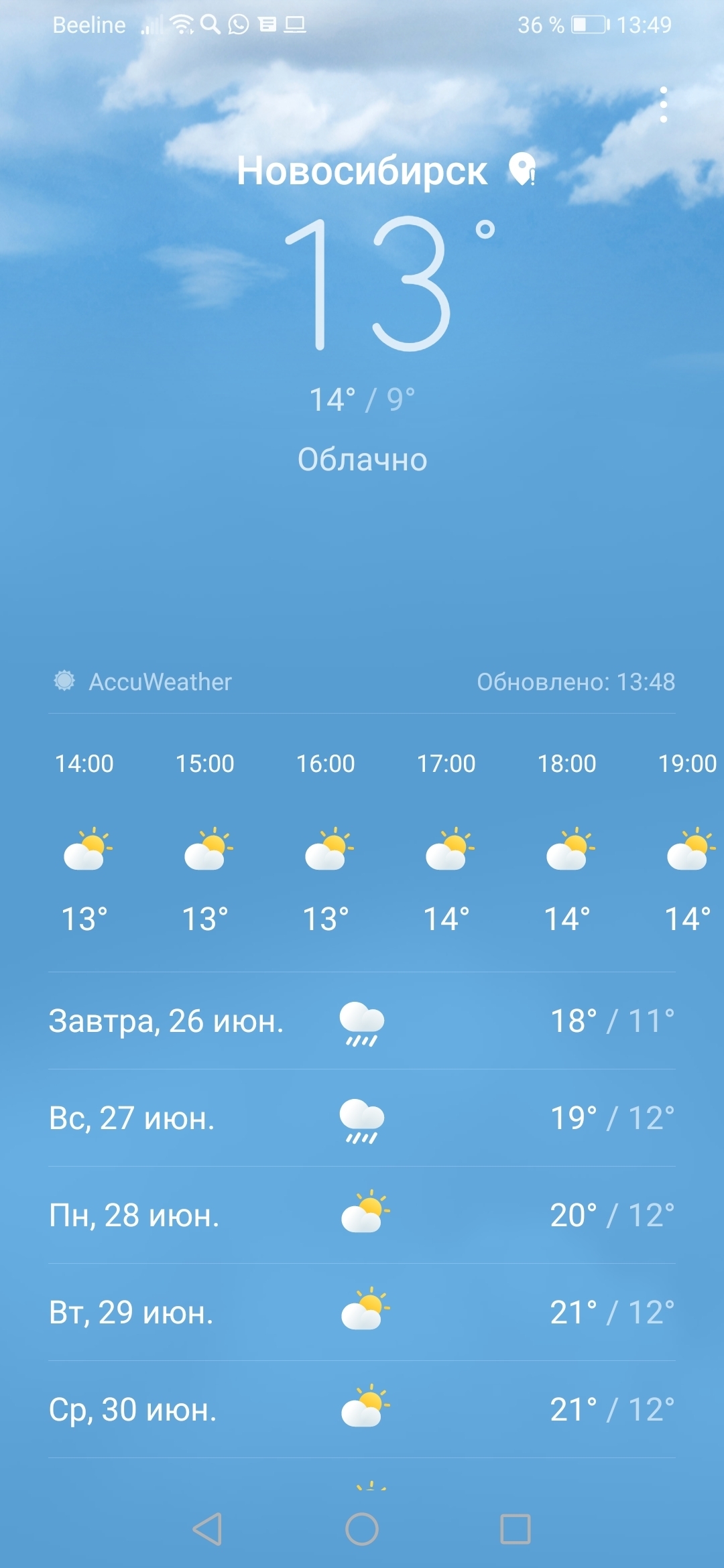The width and height of the screenshot is (724, 1568).
Task: Open tomorrow's forecast for 26 июн.
Action: (362, 1021)
